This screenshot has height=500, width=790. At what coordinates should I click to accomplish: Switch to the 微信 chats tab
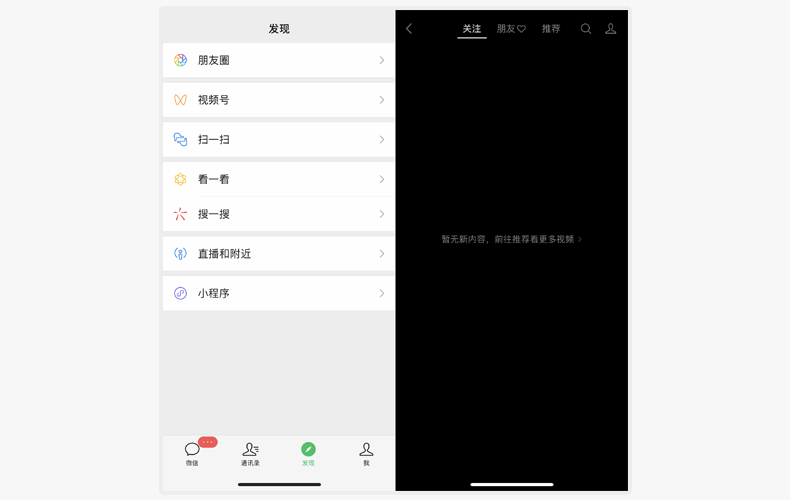pyautogui.click(x=192, y=454)
